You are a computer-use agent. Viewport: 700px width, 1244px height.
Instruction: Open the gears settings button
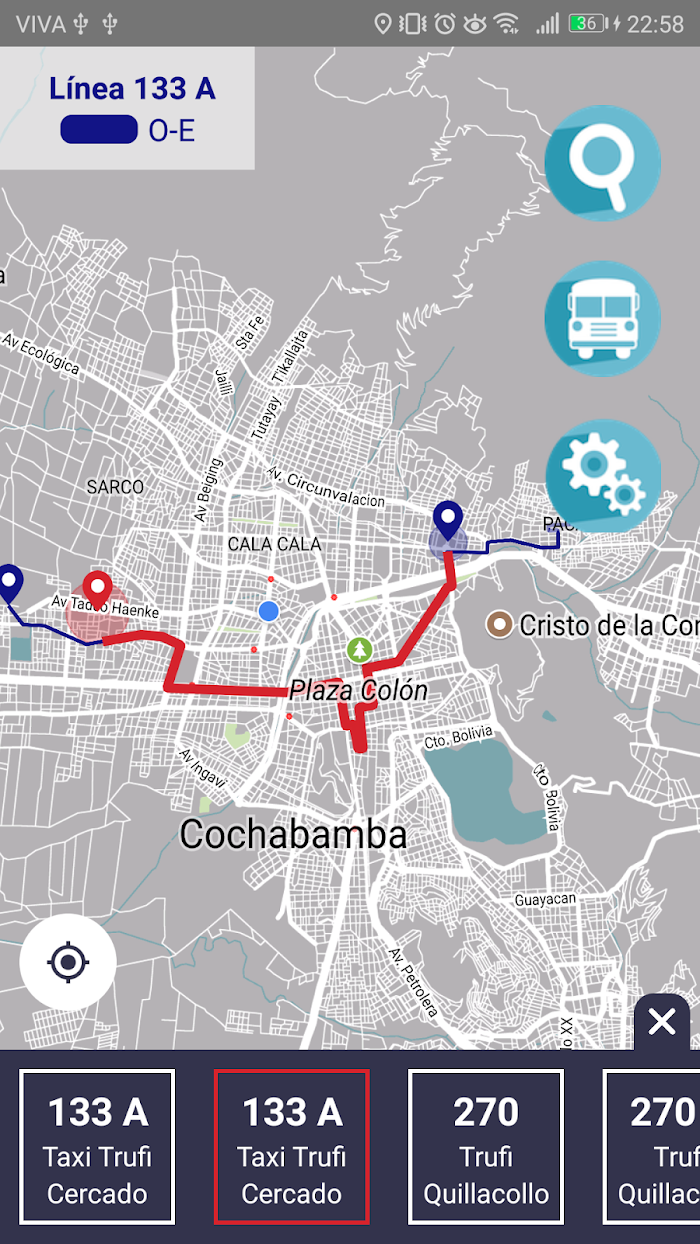[x=603, y=476]
